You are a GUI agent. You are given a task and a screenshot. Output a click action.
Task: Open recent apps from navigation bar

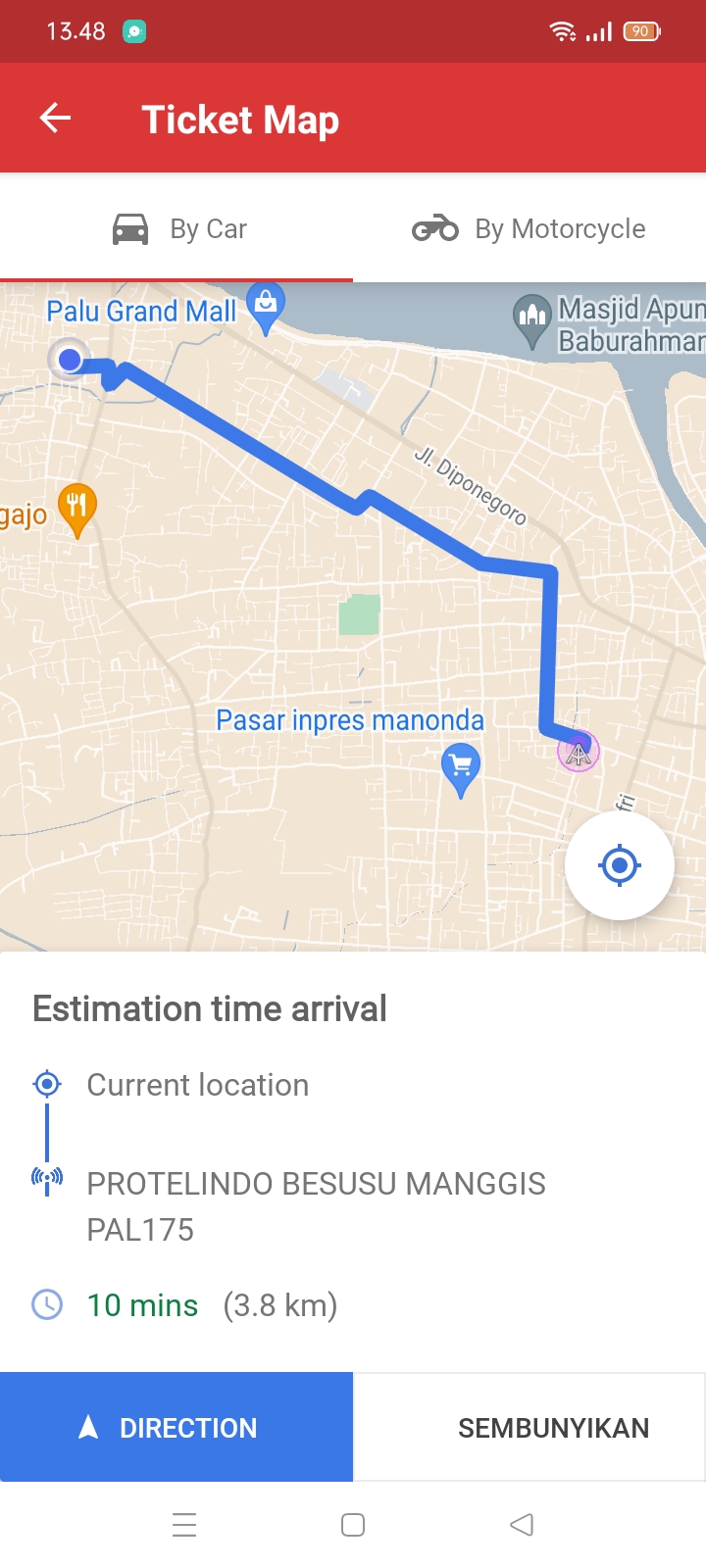coord(184,1525)
